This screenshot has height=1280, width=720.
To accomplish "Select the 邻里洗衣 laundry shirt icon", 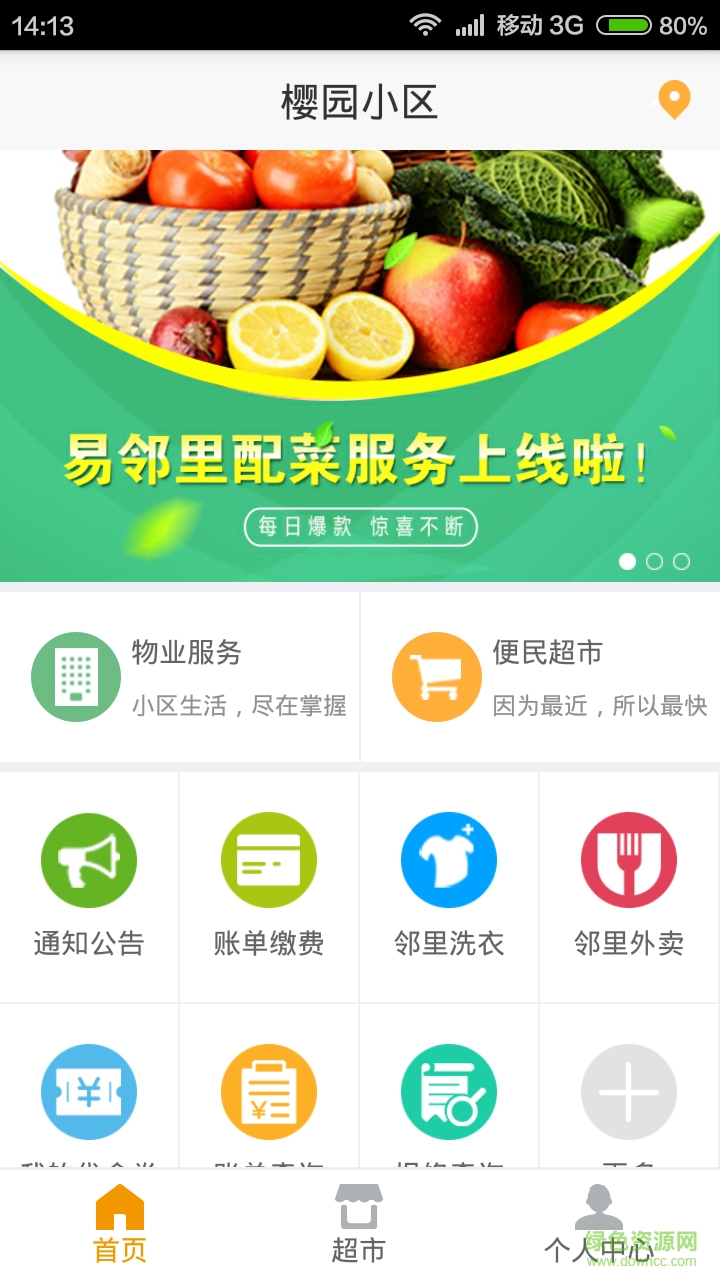I will 448,860.
